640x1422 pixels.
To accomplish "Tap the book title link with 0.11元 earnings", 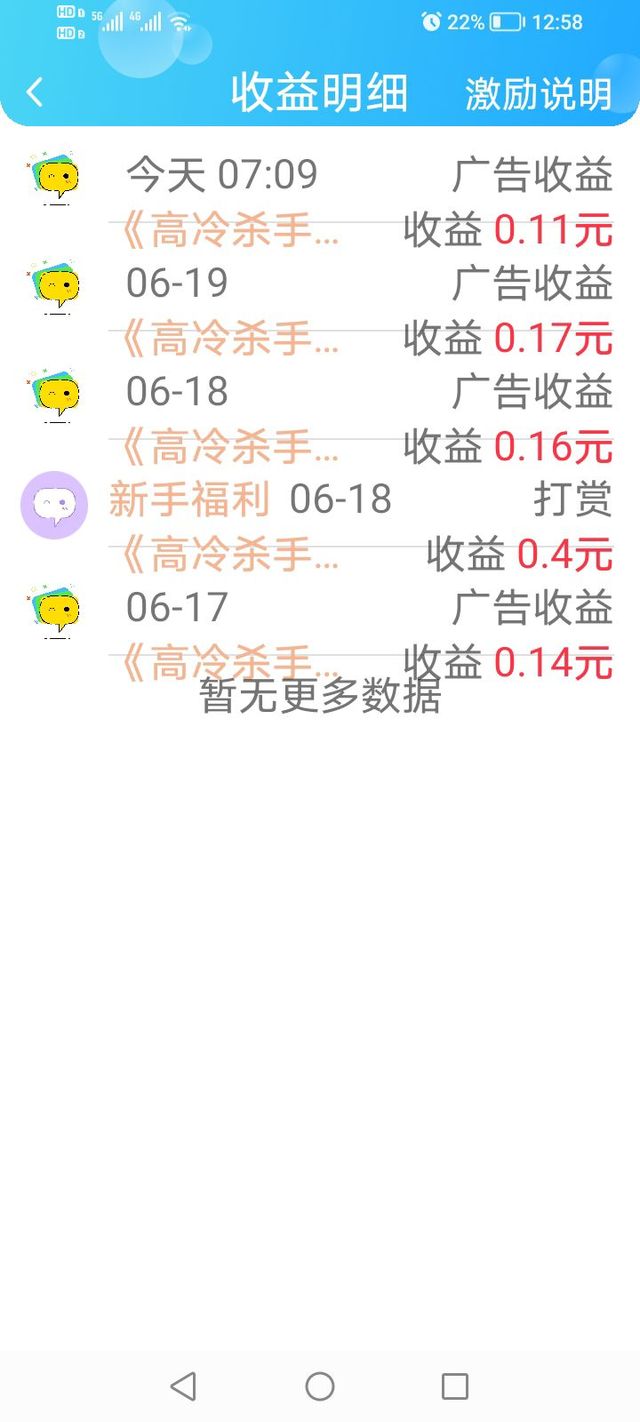I will 229,232.
